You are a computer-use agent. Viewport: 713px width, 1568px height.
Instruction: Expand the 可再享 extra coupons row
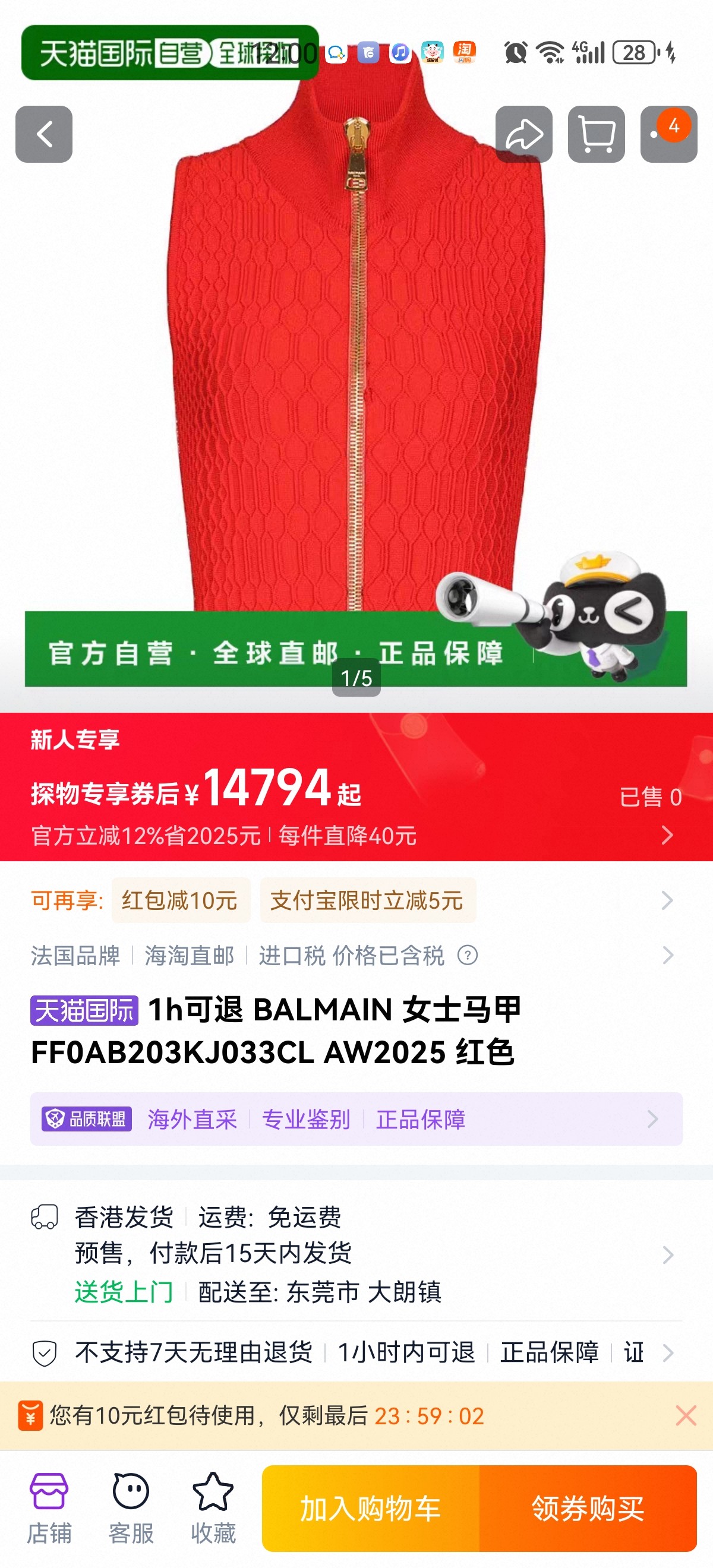(x=667, y=900)
